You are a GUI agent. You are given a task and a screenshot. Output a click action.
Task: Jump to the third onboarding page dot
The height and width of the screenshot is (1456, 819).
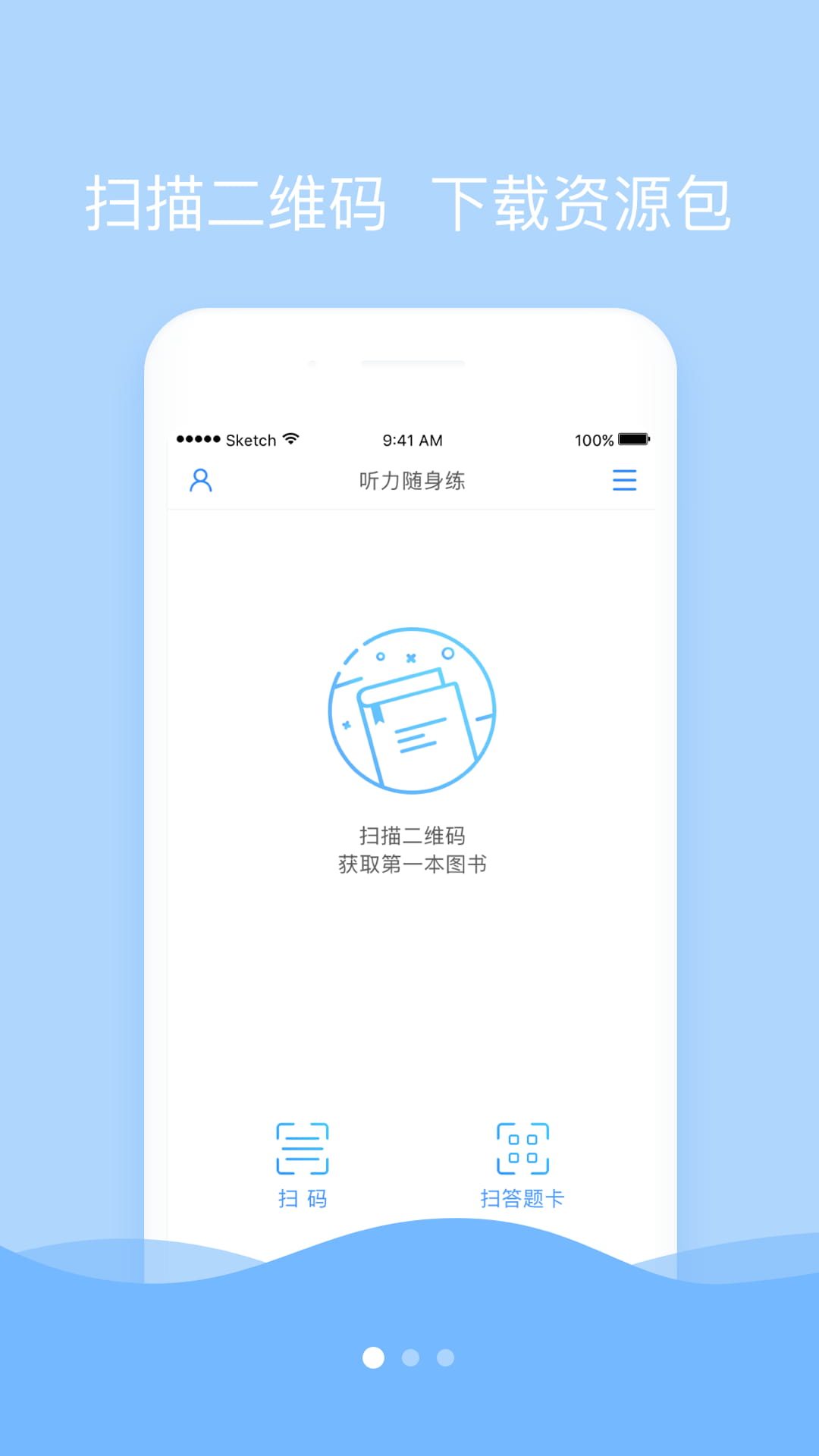click(445, 1357)
